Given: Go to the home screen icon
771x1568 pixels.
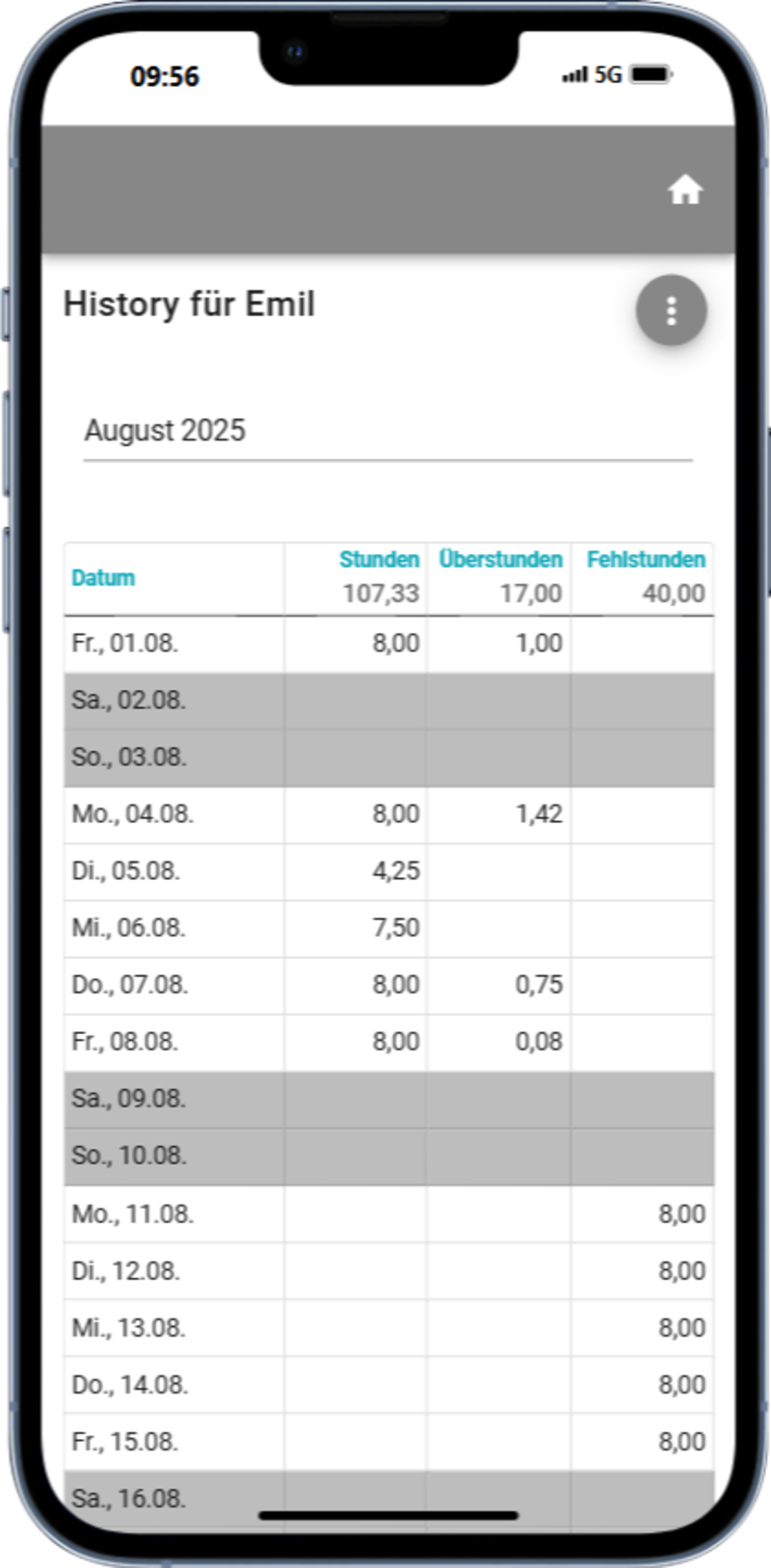Looking at the screenshot, I should 684,190.
